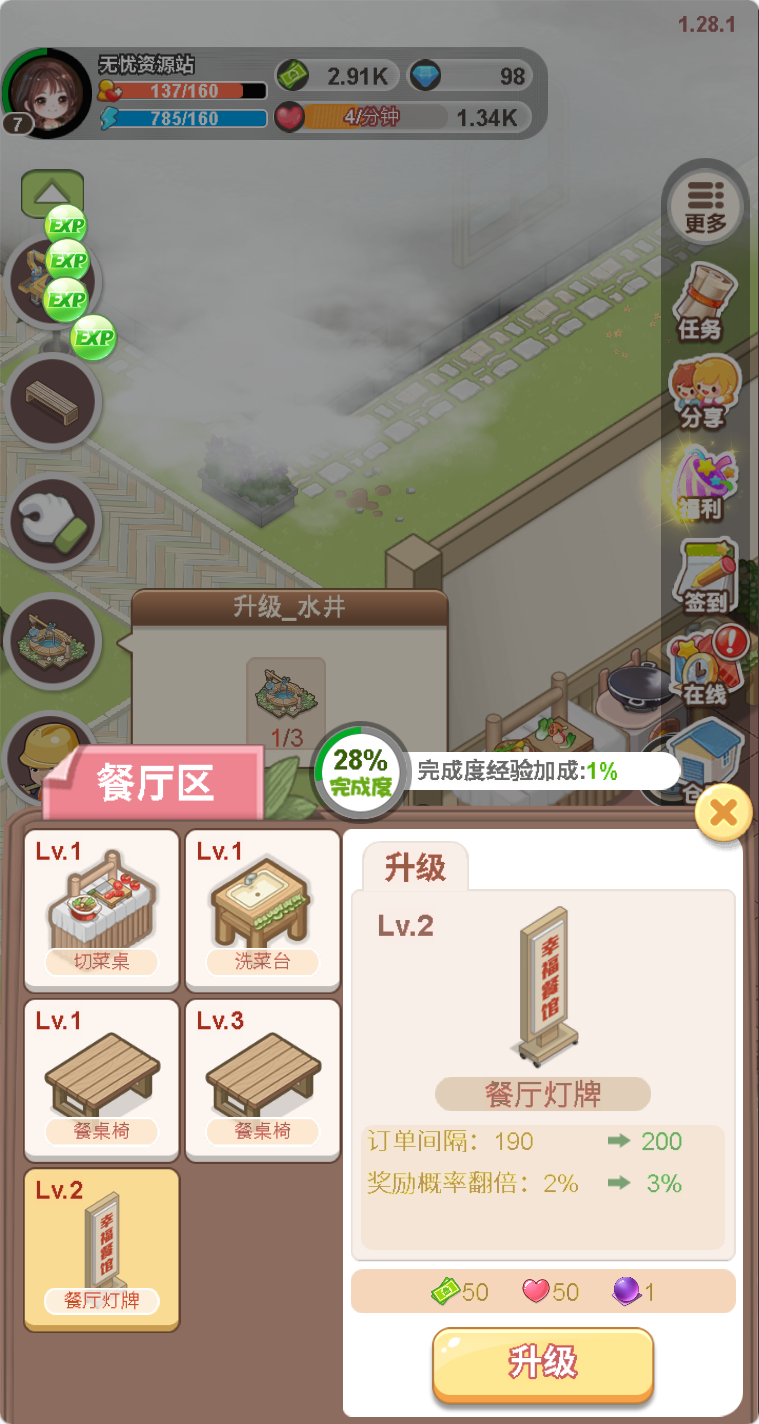Tap the 升级 button to upgrade
Viewport: 759px width, 1424px height.
[x=542, y=1364]
